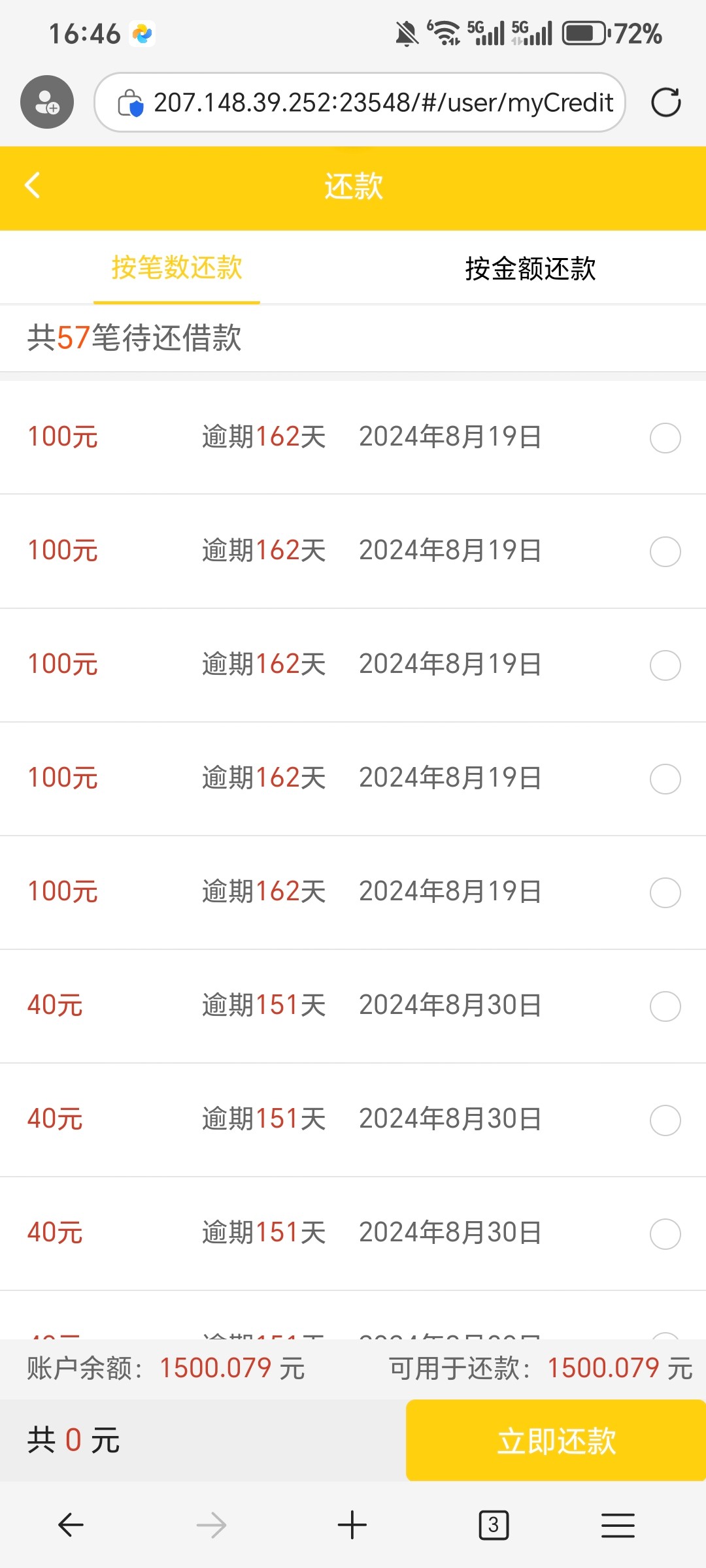
Task: Select the first 40元 loan radio button
Action: tap(665, 1006)
